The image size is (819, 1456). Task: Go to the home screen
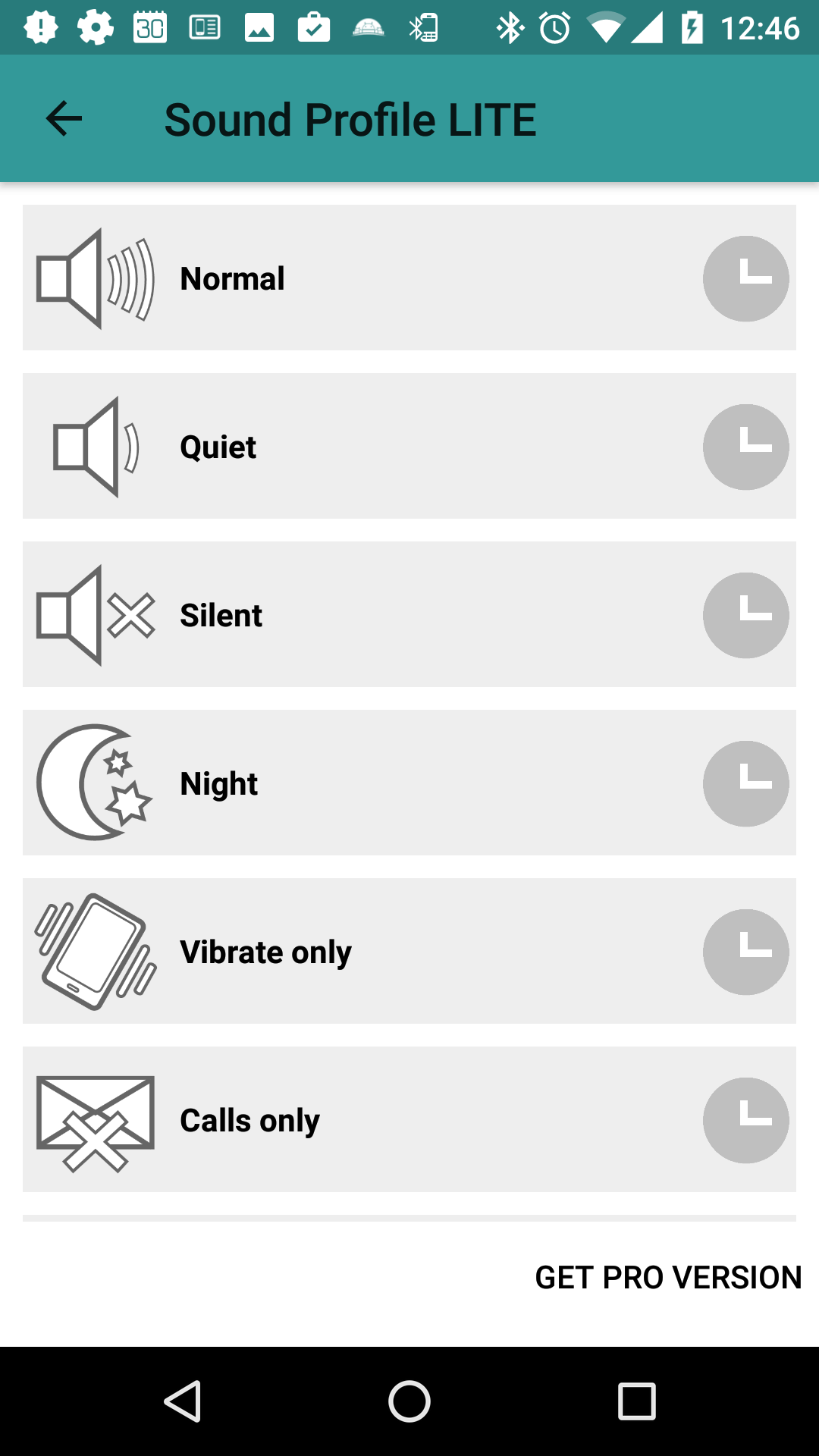409,1401
